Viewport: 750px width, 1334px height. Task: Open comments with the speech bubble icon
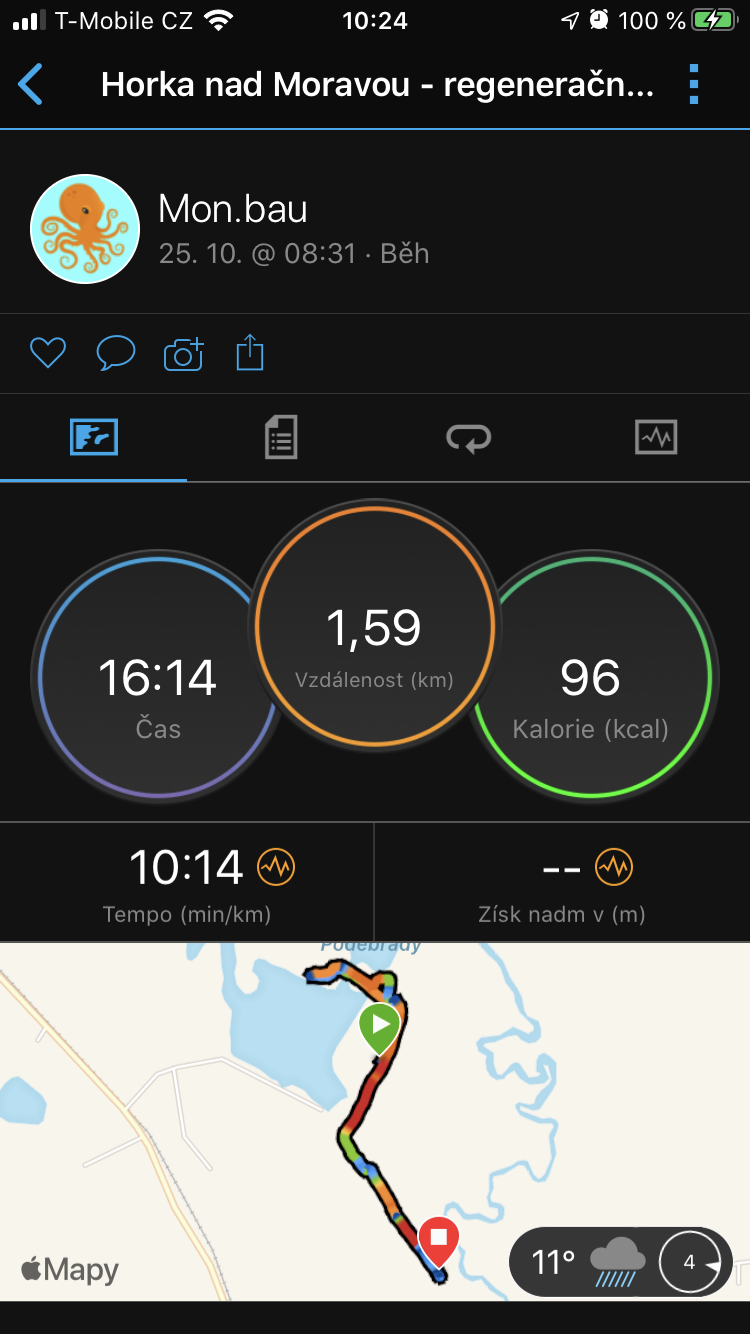coord(115,353)
